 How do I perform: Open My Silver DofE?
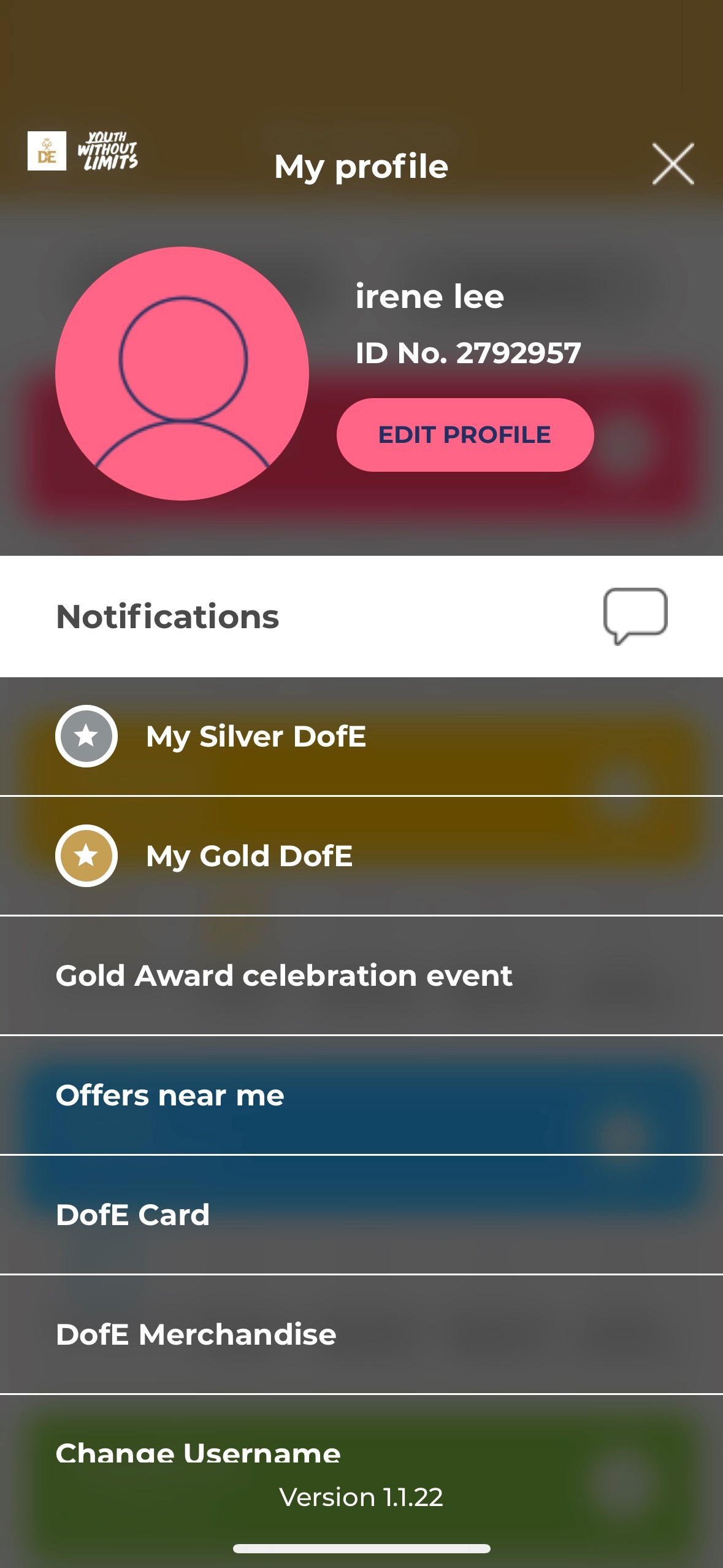361,736
